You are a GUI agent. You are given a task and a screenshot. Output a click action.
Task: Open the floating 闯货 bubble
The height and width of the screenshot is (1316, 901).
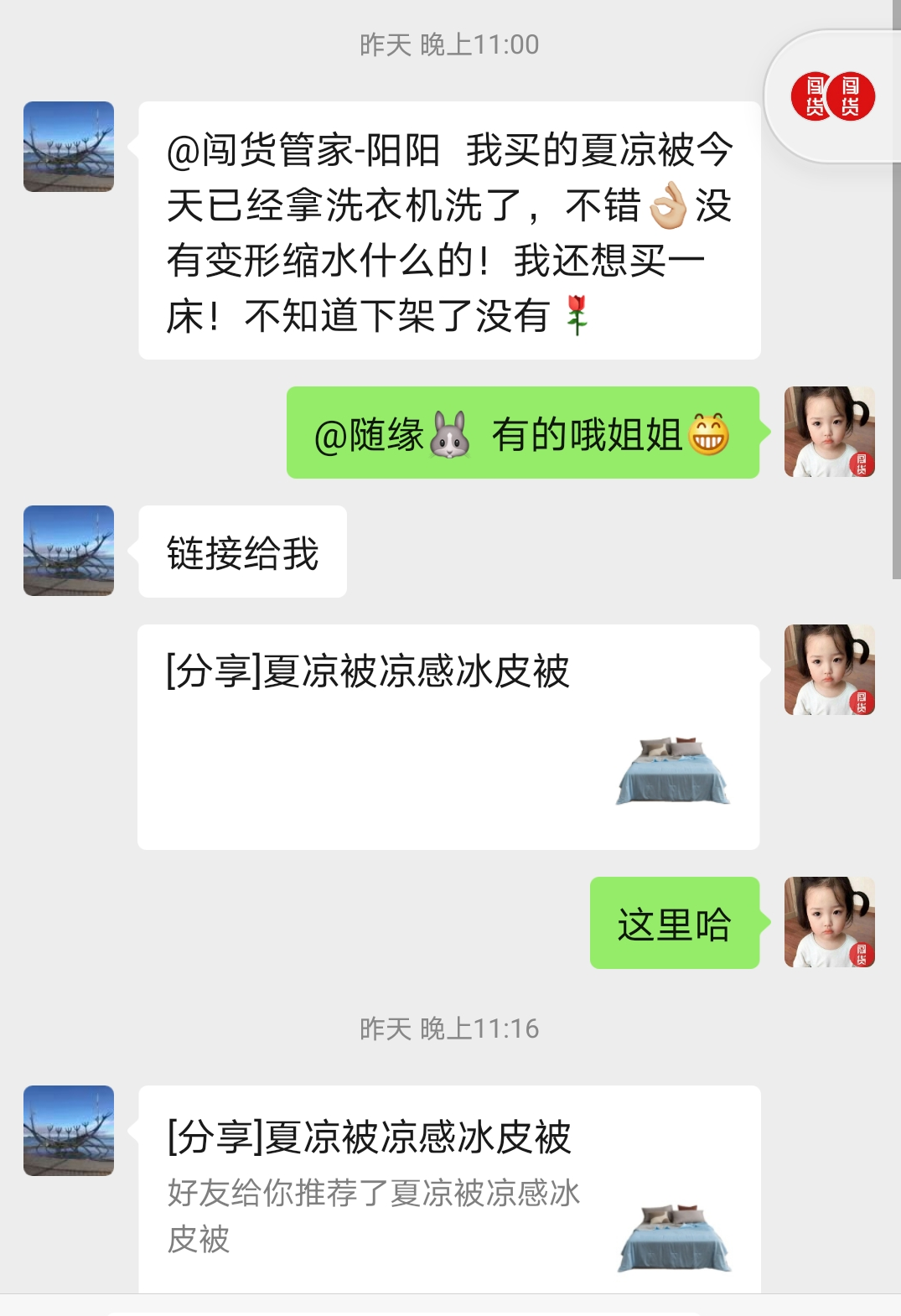[x=832, y=97]
